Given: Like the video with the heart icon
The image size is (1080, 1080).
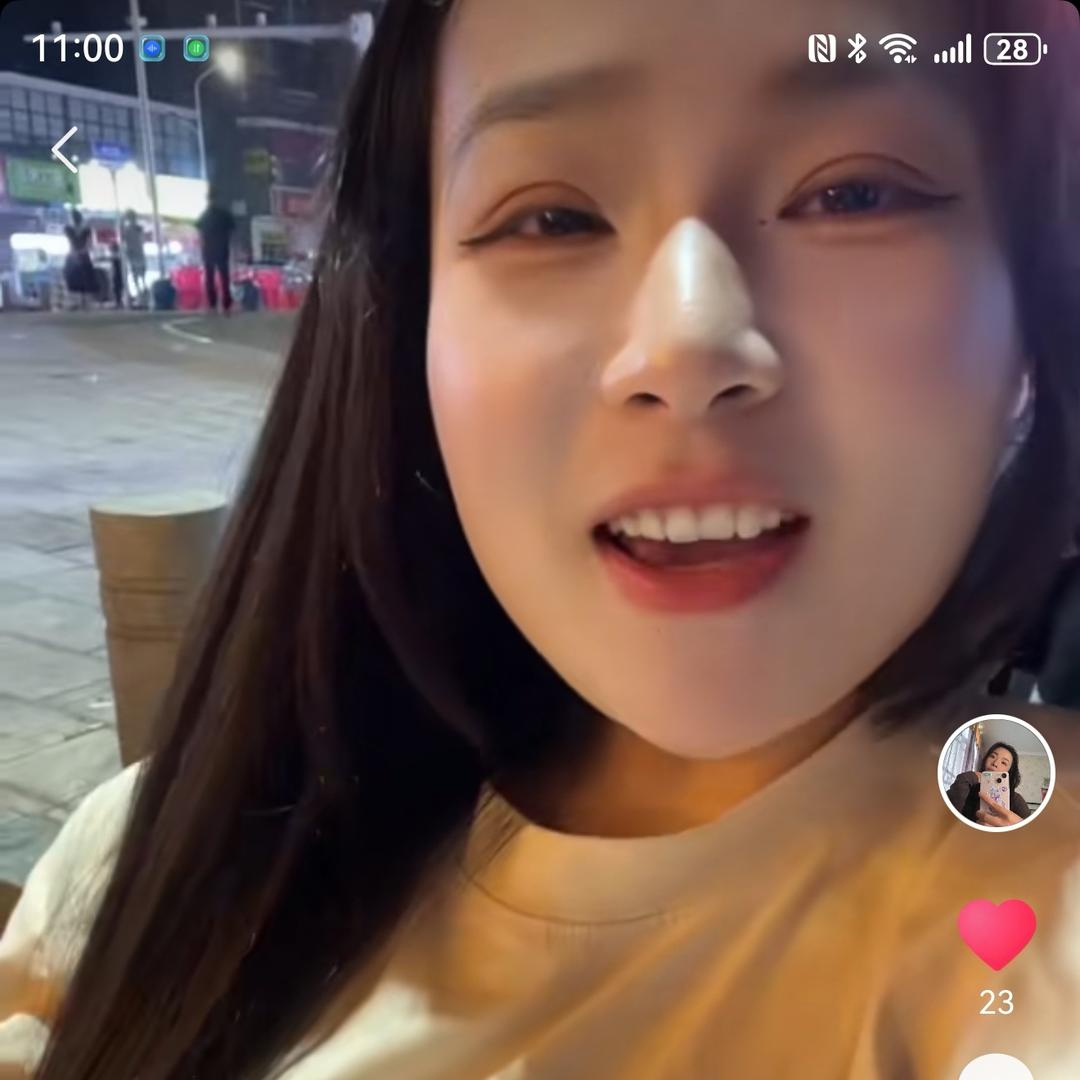Looking at the screenshot, I should [996, 933].
